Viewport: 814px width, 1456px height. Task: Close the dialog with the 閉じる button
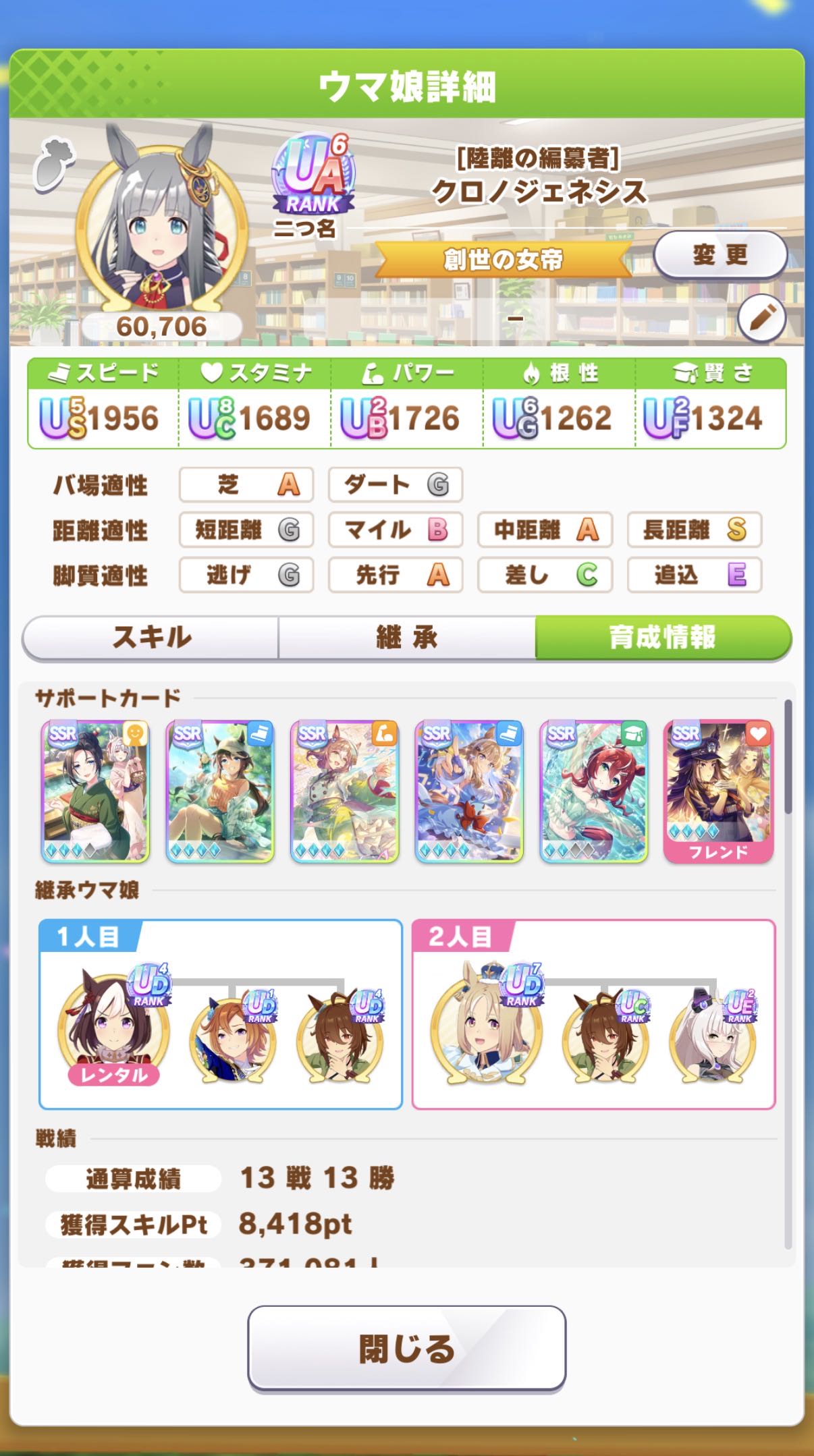(406, 1348)
